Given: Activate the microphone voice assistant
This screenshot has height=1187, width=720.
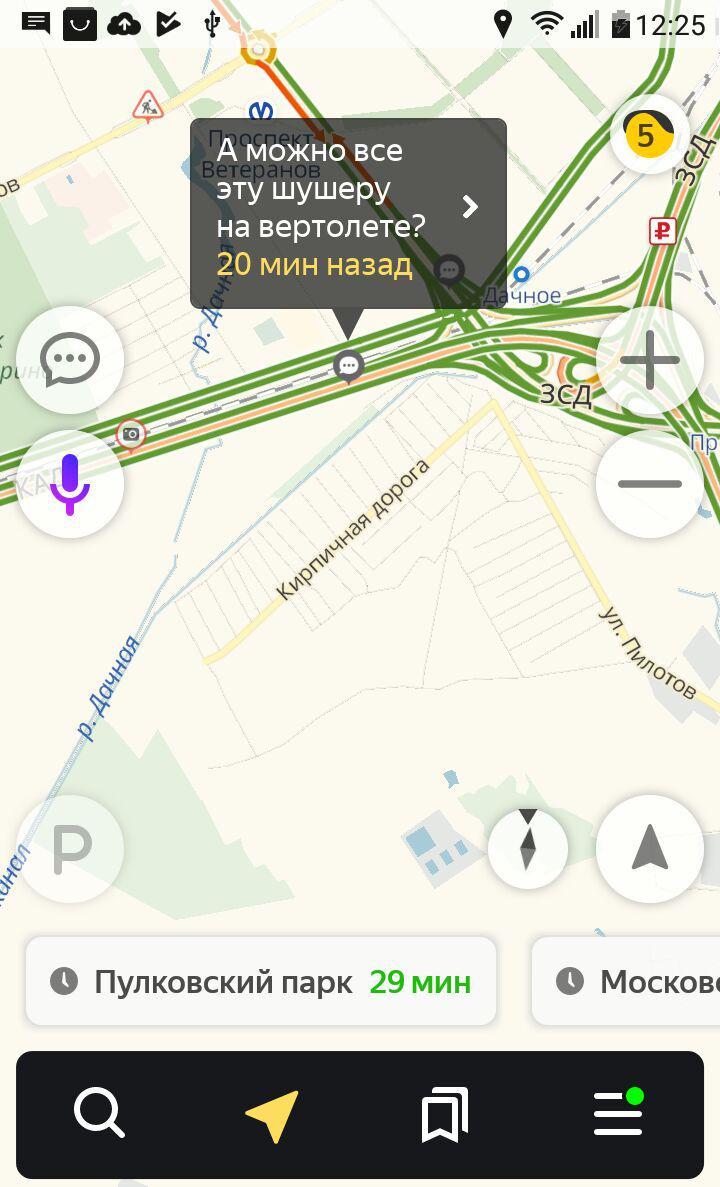Looking at the screenshot, I should (70, 484).
